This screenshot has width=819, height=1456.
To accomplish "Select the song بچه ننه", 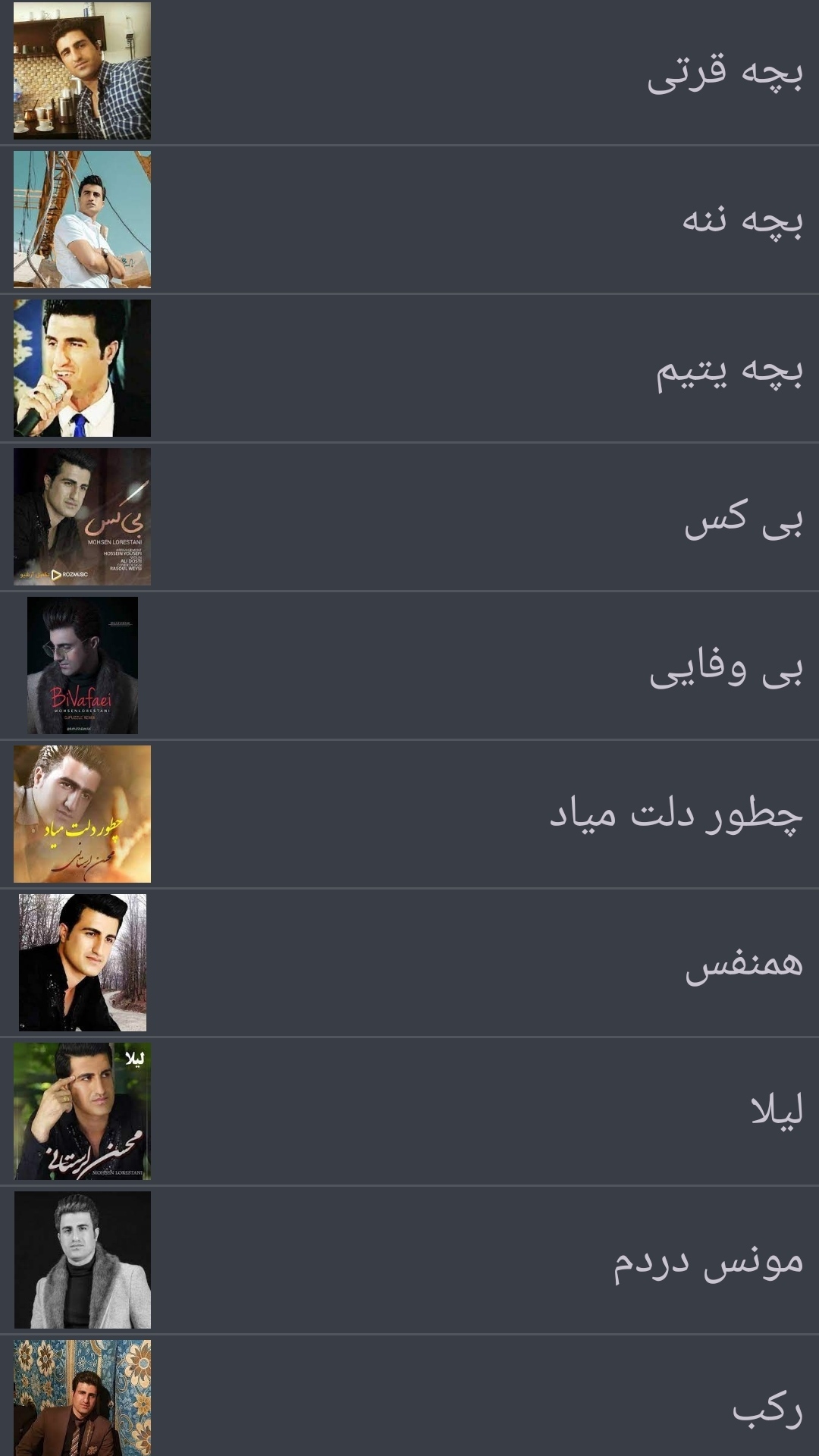I will pyautogui.click(x=742, y=220).
